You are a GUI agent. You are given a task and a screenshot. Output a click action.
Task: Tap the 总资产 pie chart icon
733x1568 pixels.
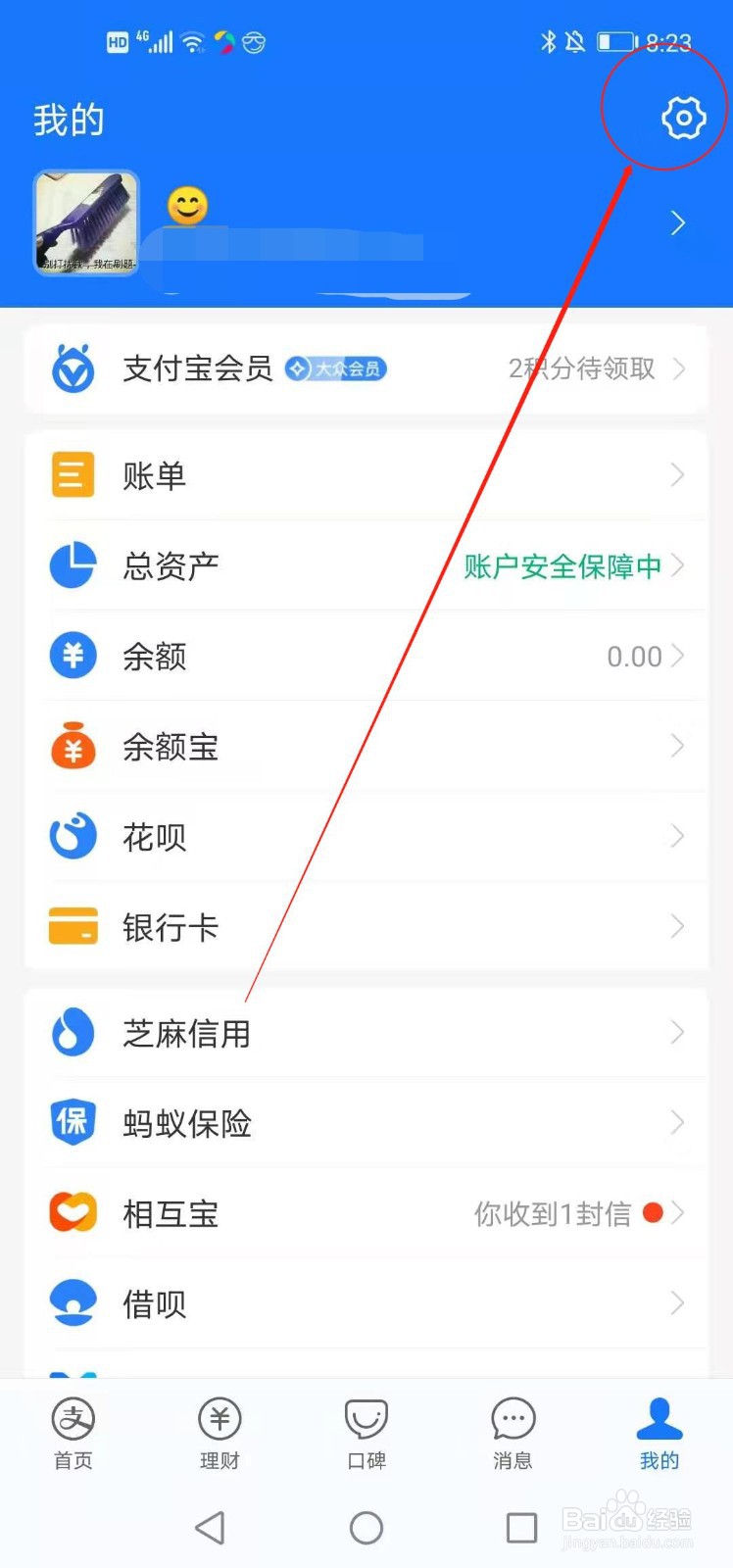click(x=73, y=565)
